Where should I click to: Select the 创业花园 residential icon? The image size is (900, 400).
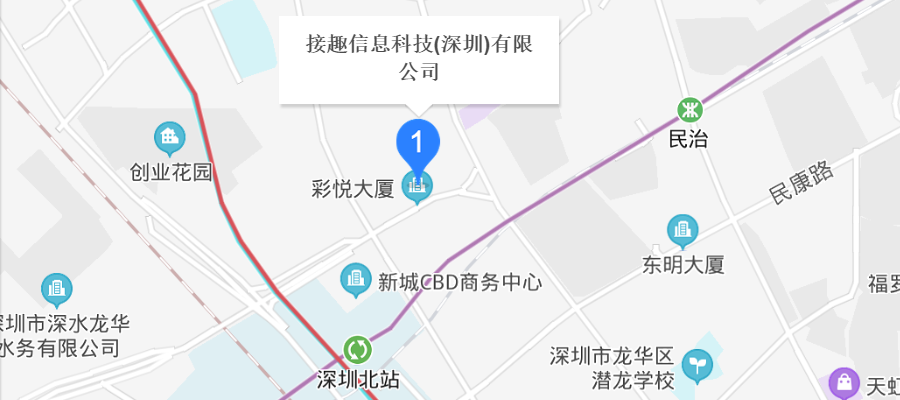pyautogui.click(x=170, y=137)
